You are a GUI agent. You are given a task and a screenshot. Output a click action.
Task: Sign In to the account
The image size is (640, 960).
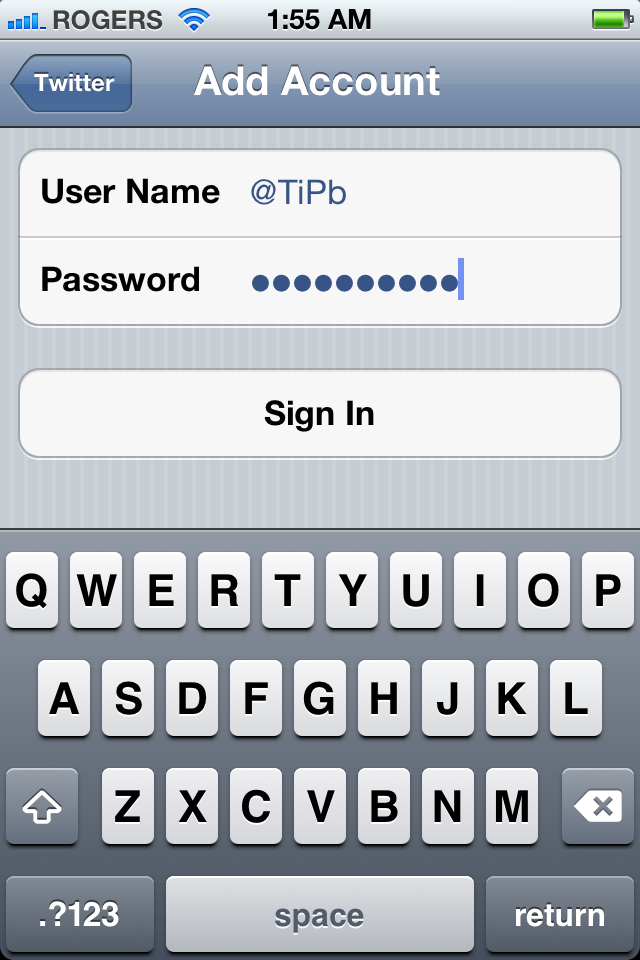[x=320, y=414]
